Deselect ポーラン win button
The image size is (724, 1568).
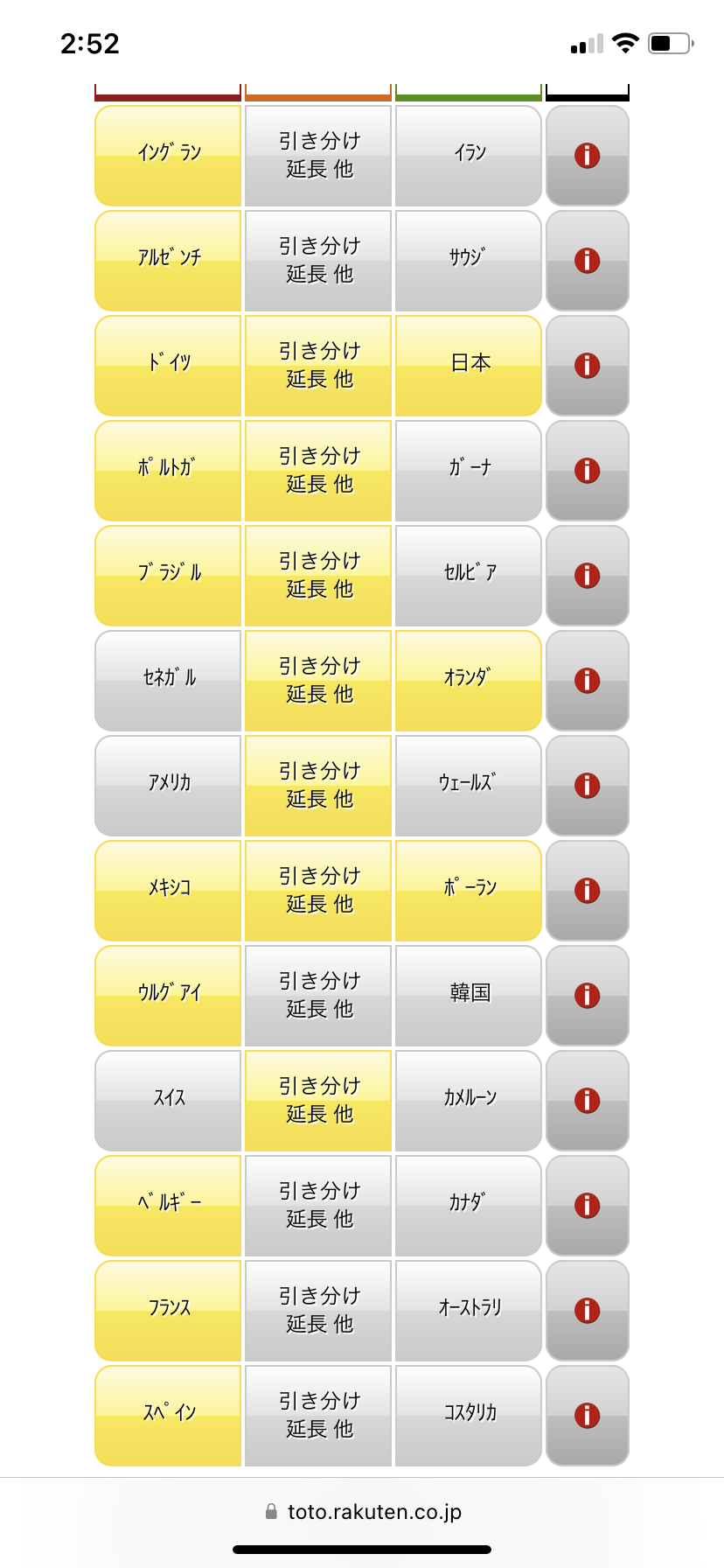(469, 891)
